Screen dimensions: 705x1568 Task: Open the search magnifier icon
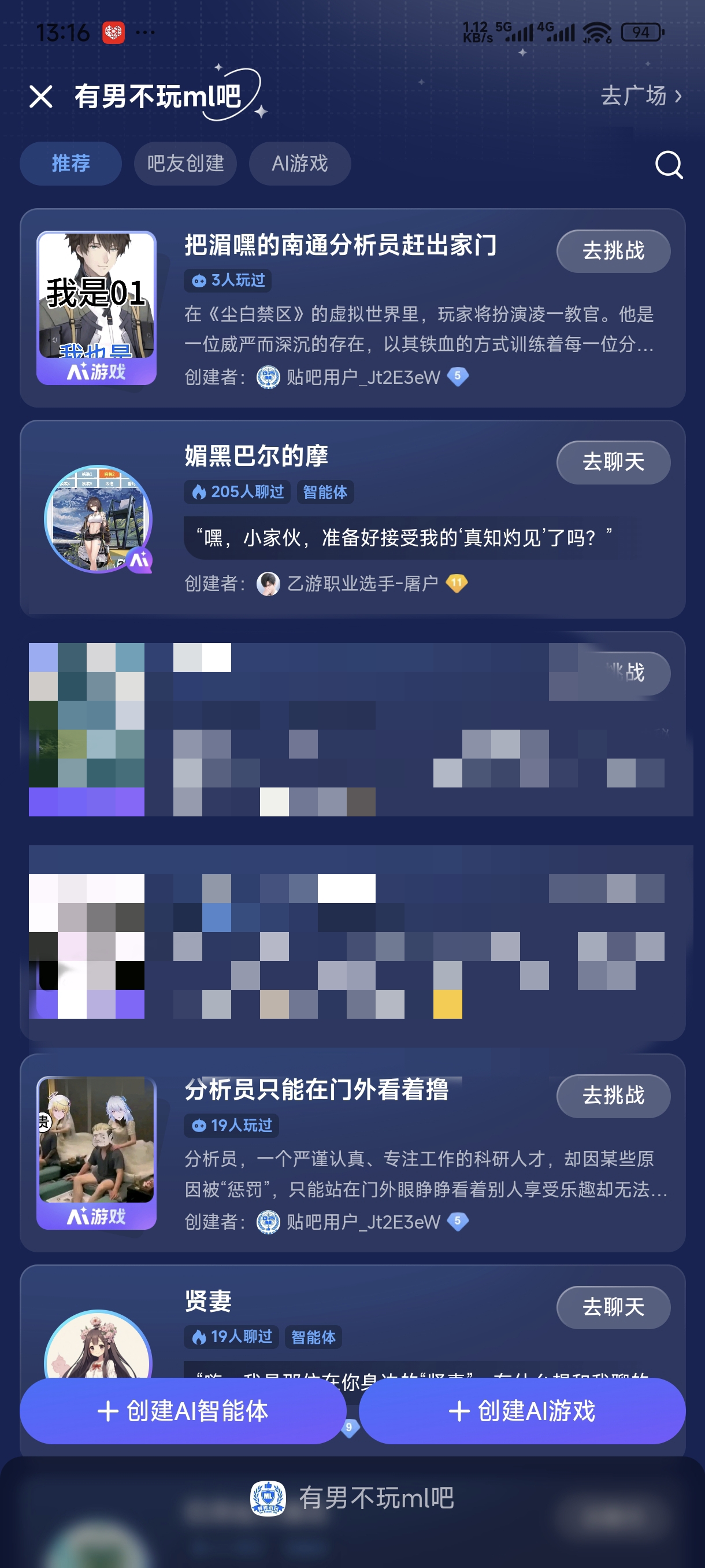coord(668,164)
